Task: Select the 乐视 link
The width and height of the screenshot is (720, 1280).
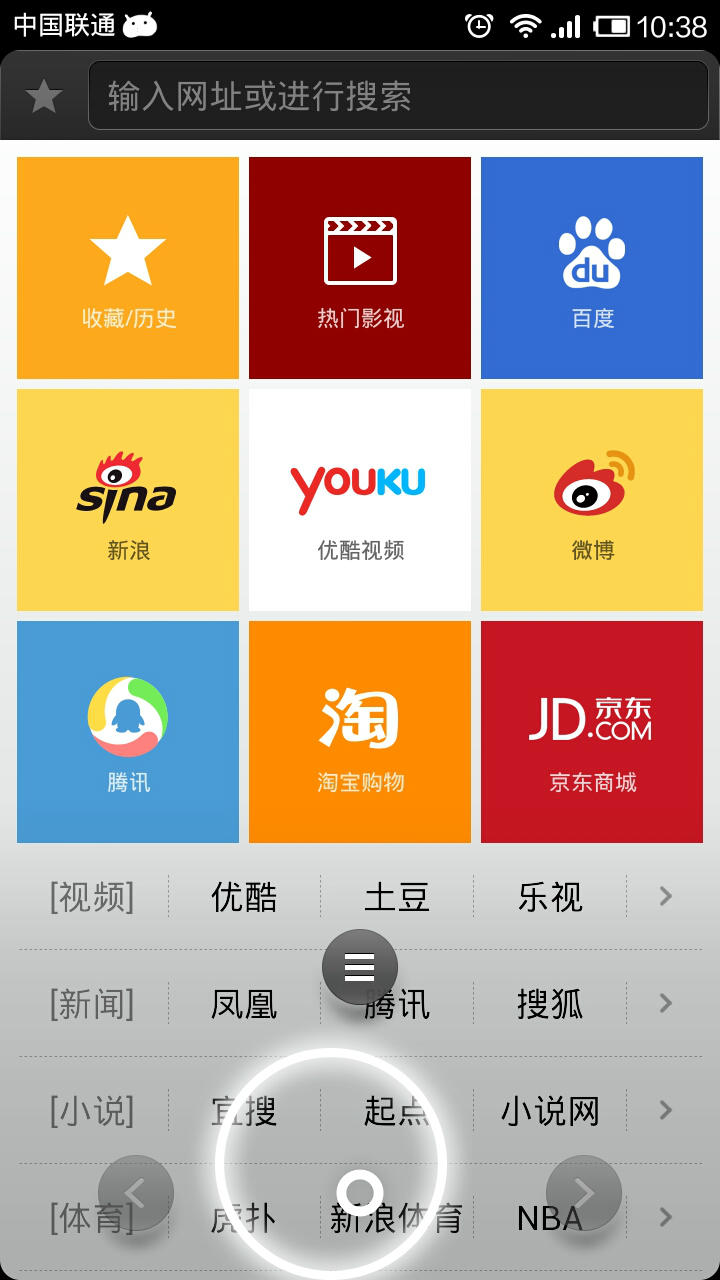Action: 550,897
